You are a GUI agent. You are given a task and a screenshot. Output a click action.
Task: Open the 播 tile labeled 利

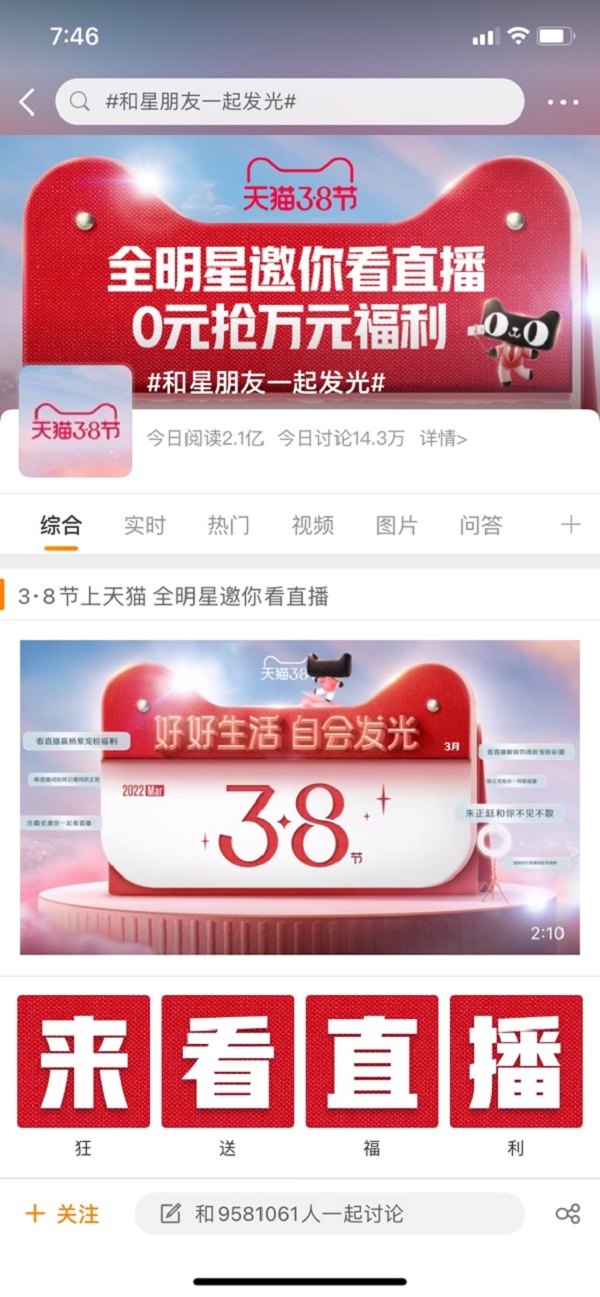[x=516, y=1062]
